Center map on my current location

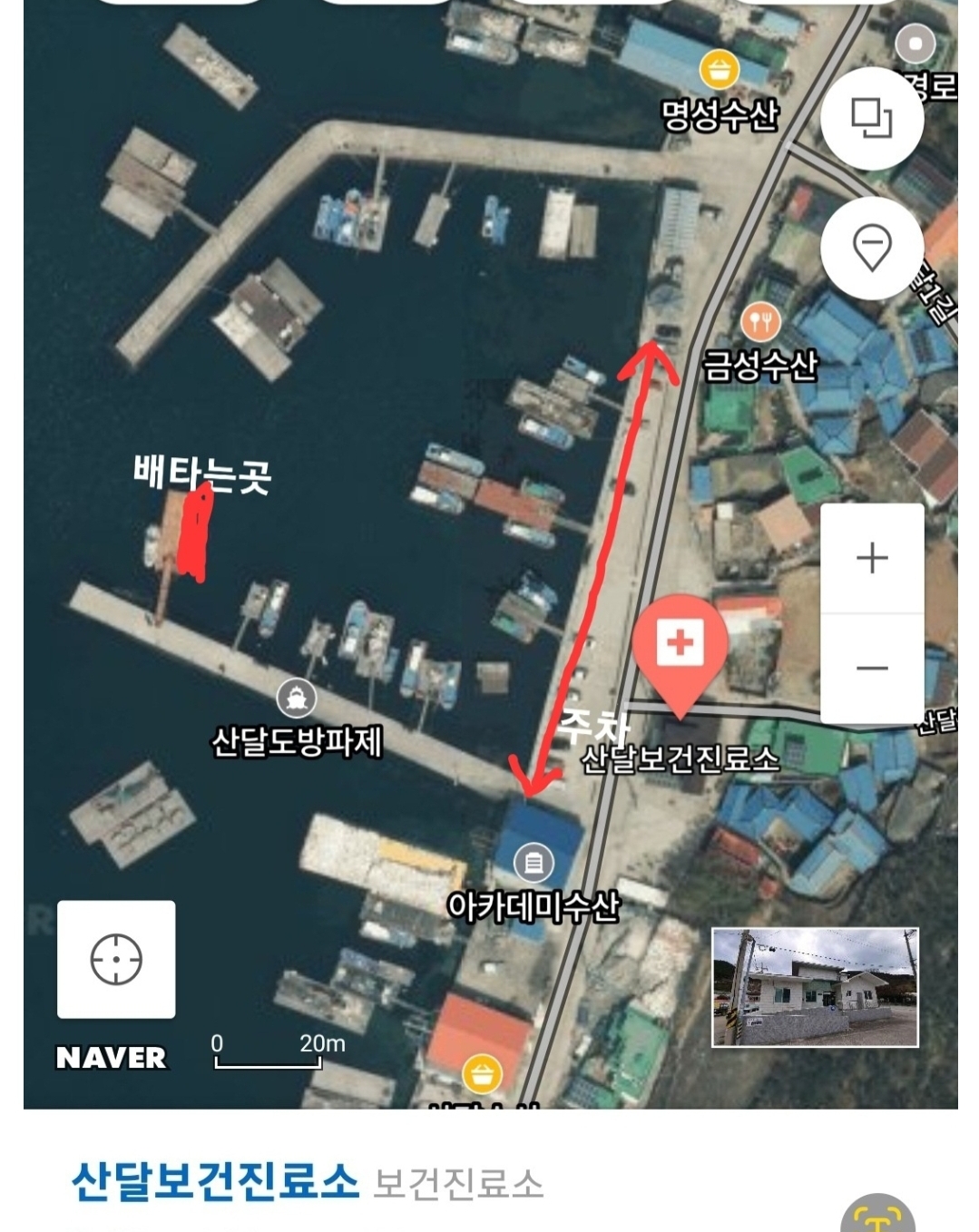[116, 959]
